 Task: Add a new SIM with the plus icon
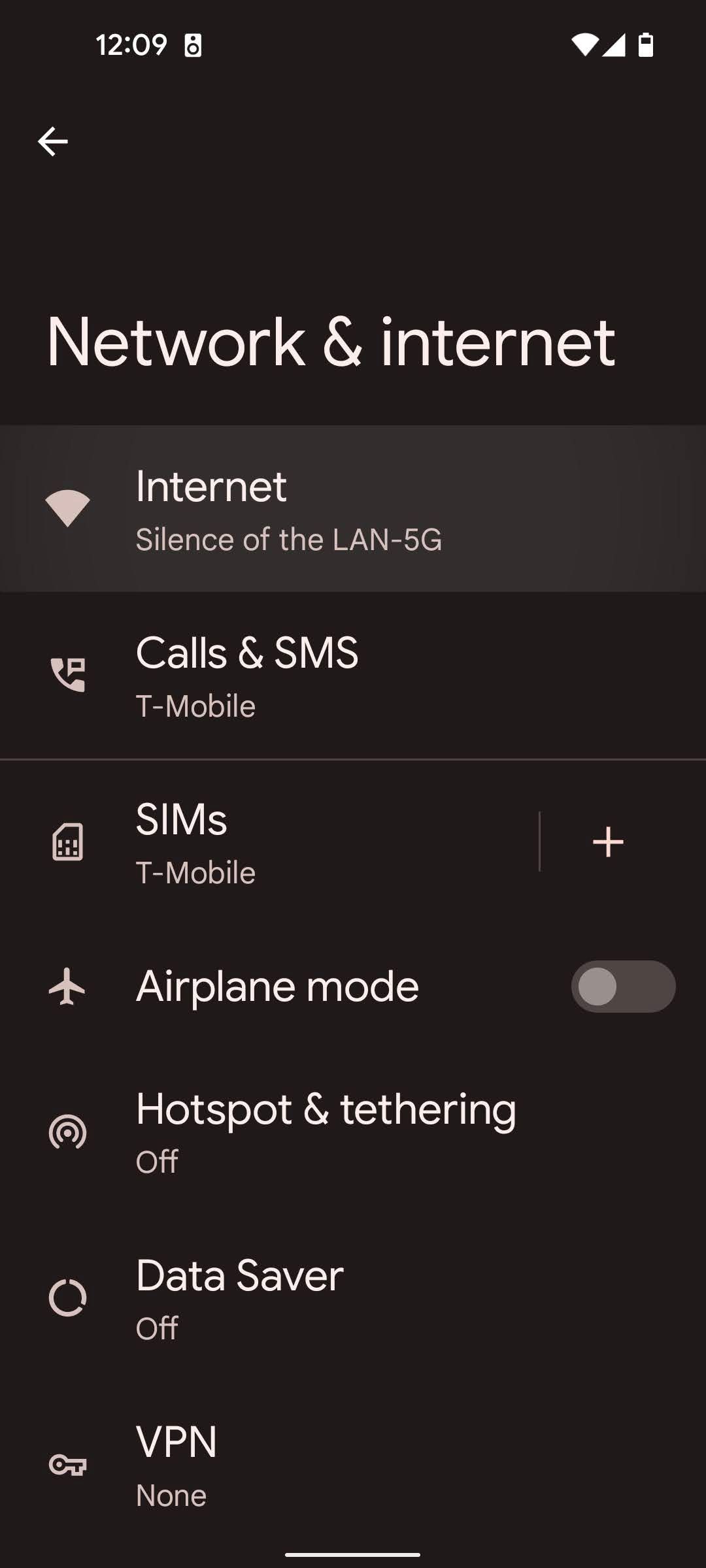pyautogui.click(x=608, y=842)
